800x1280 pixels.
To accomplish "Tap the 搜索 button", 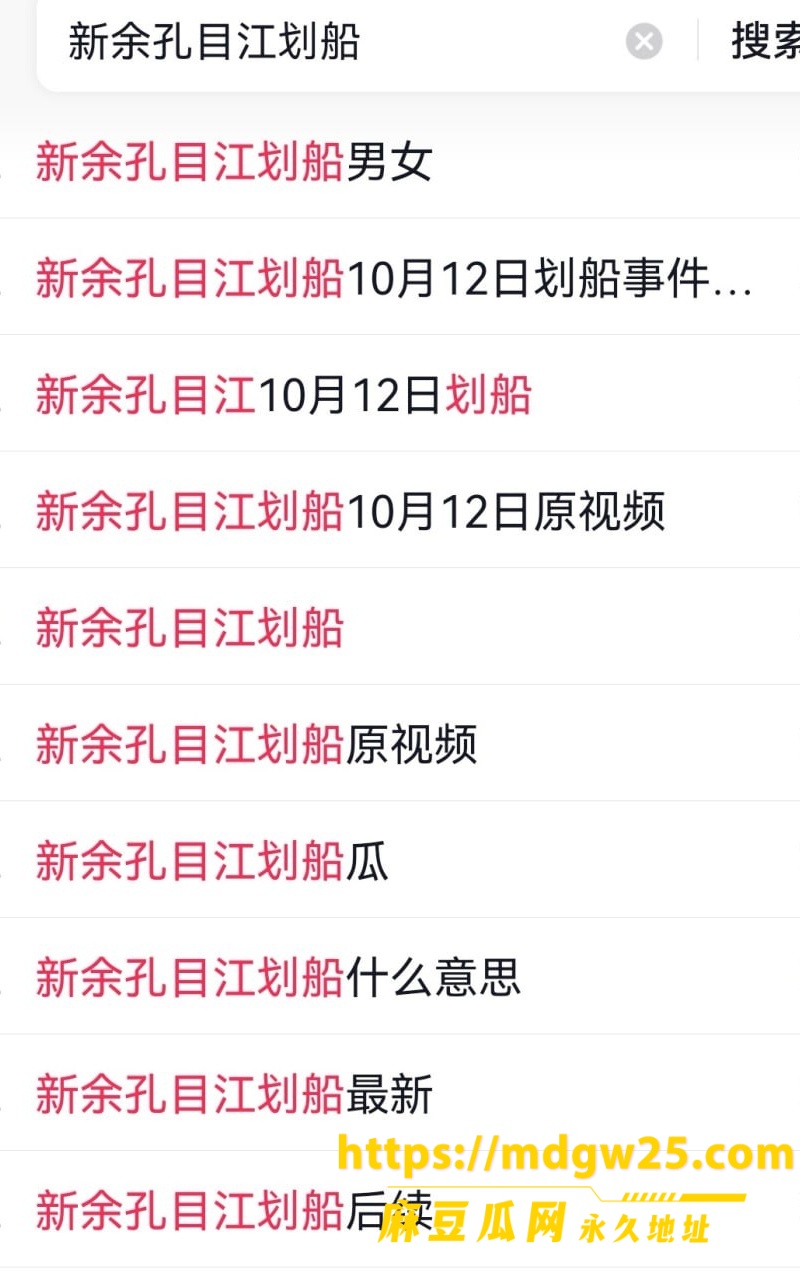I will pos(765,42).
